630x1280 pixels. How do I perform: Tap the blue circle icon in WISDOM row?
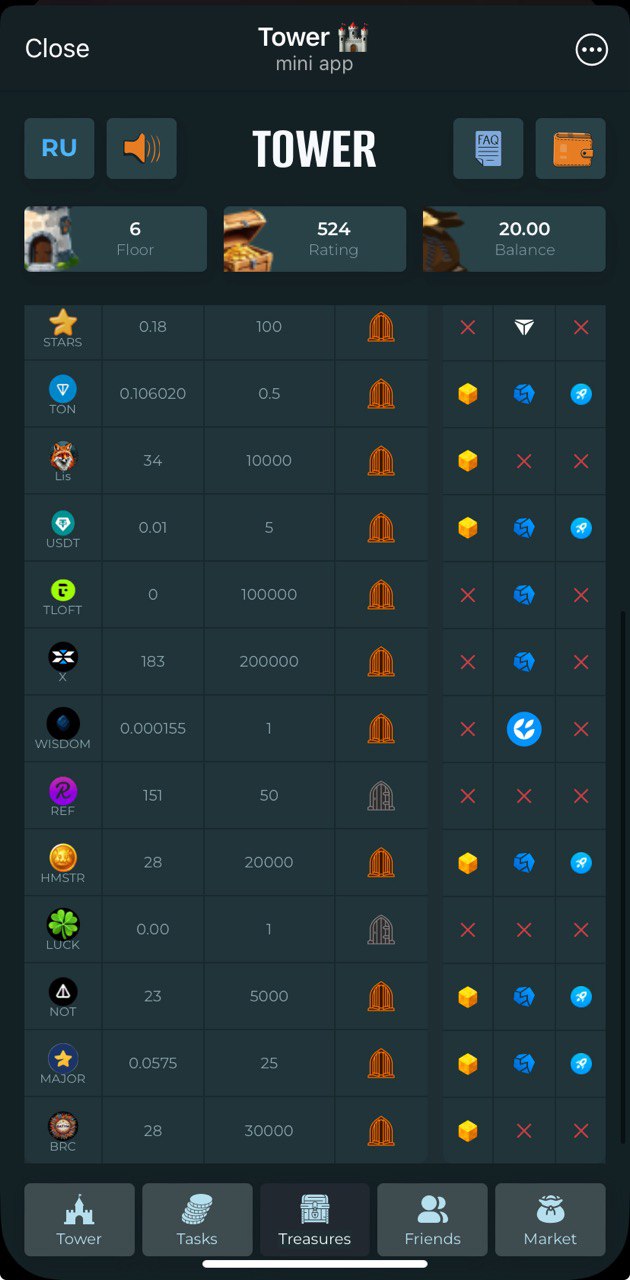pyautogui.click(x=524, y=729)
